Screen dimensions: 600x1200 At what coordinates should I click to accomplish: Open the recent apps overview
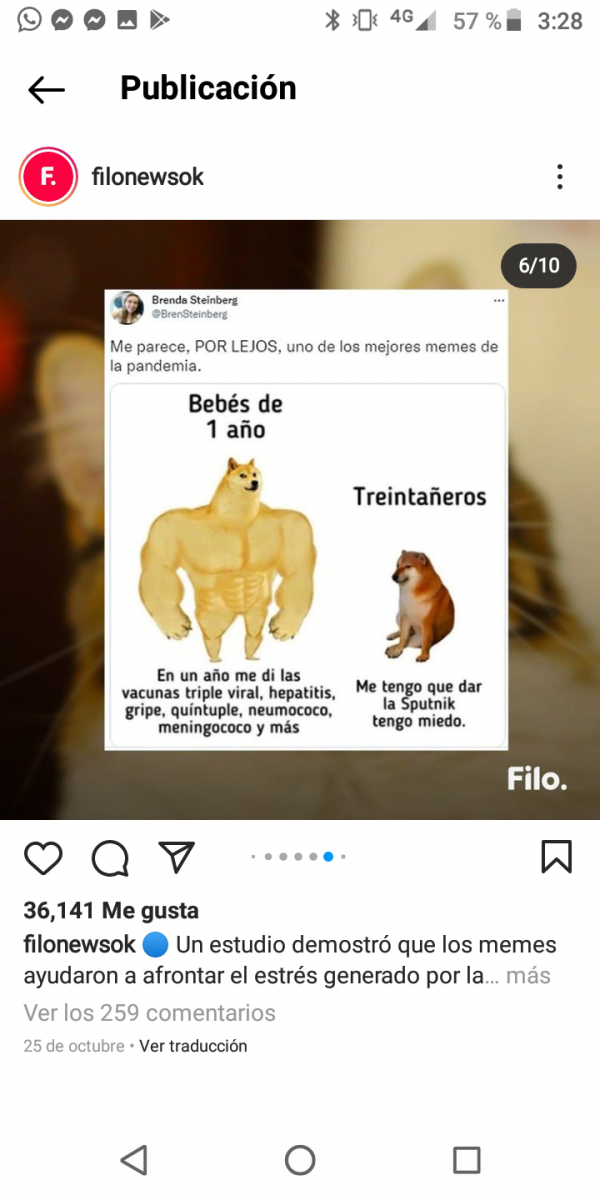[466, 1160]
